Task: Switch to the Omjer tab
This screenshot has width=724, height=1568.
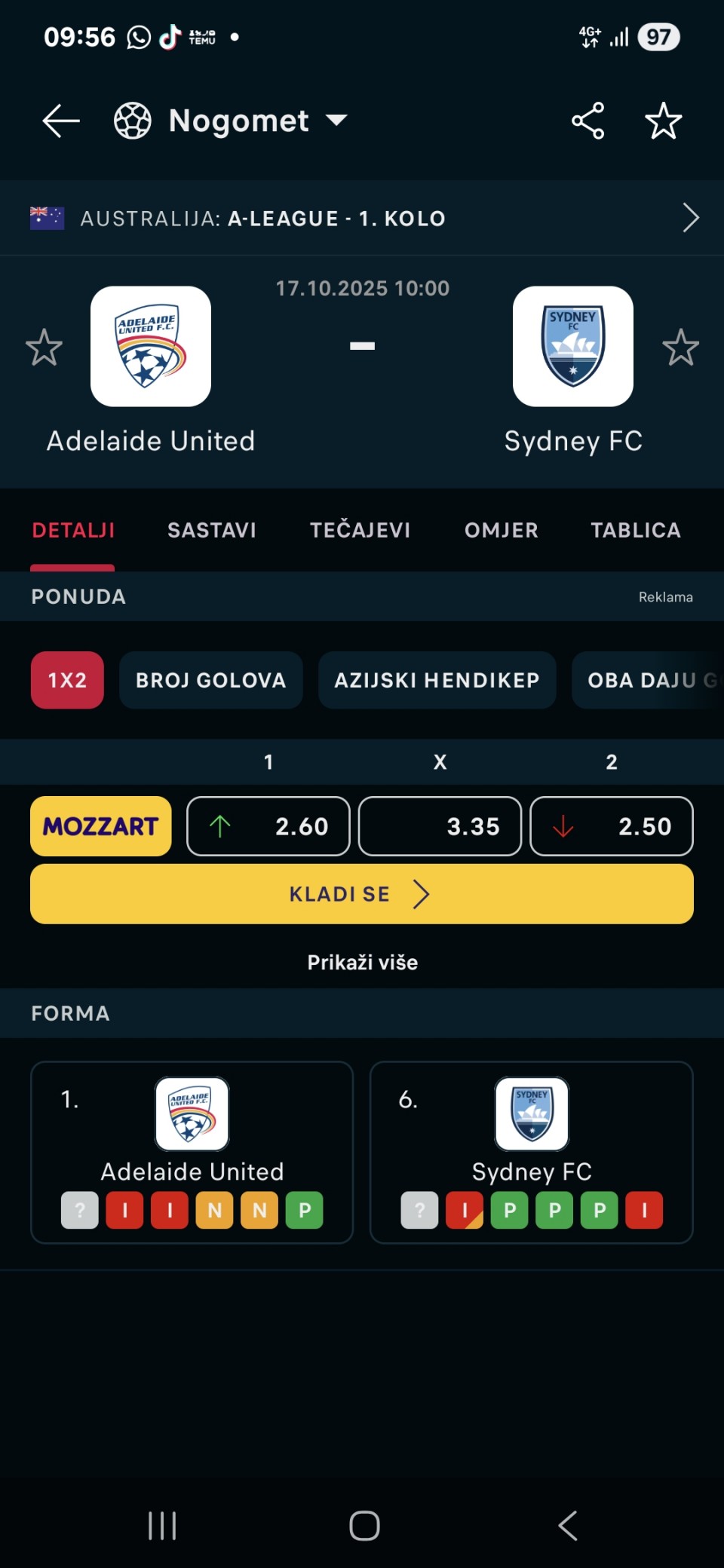Action: (502, 530)
